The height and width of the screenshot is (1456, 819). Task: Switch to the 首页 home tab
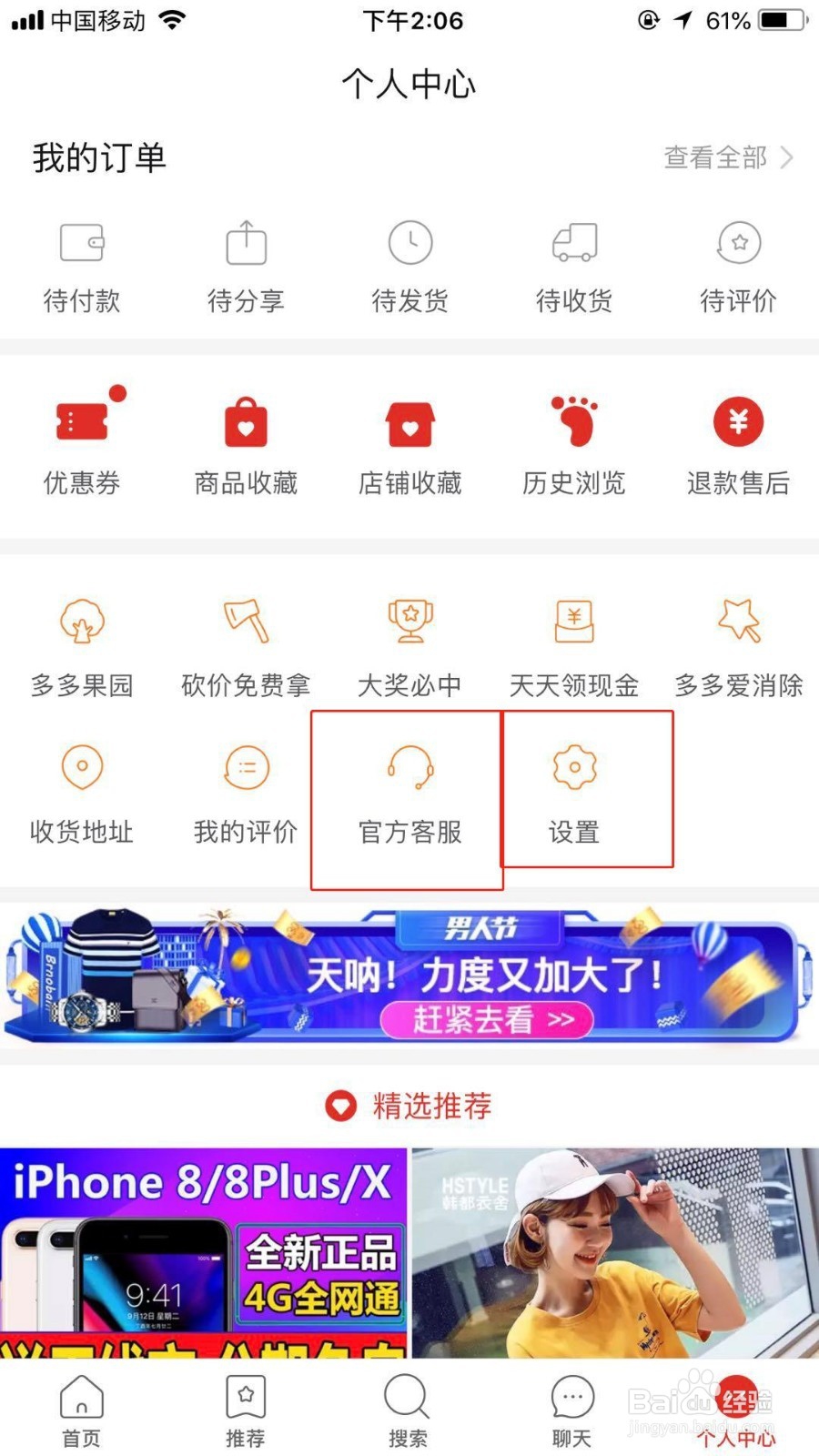(81, 1410)
